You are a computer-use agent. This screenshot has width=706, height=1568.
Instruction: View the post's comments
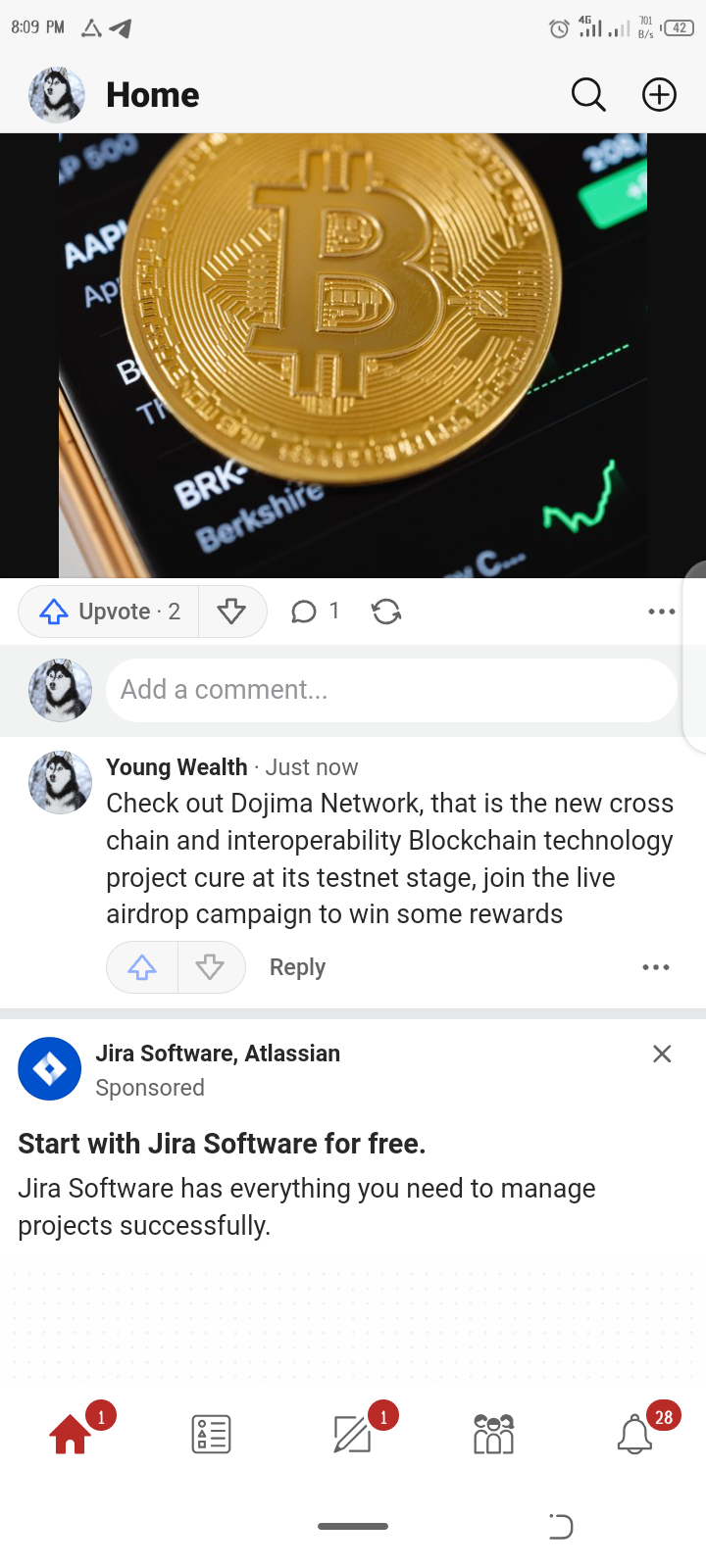315,612
